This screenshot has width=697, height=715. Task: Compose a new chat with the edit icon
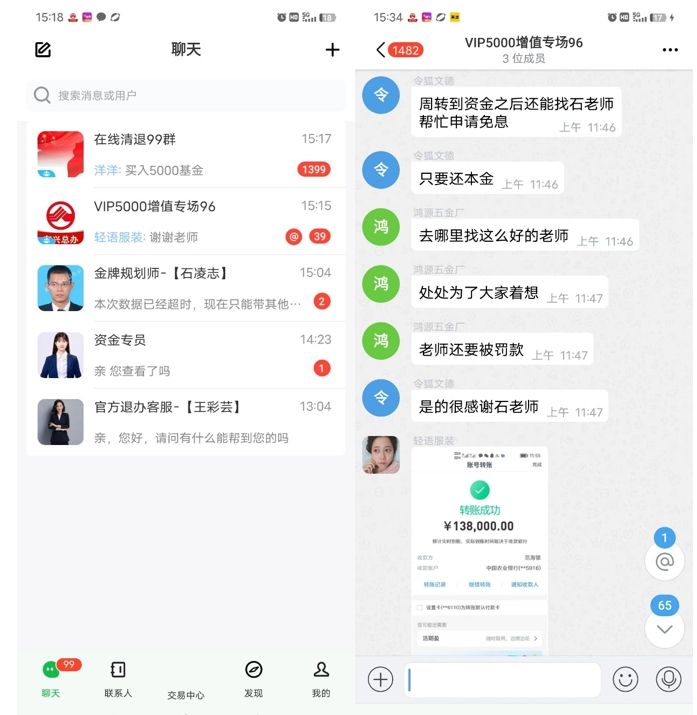[x=43, y=50]
